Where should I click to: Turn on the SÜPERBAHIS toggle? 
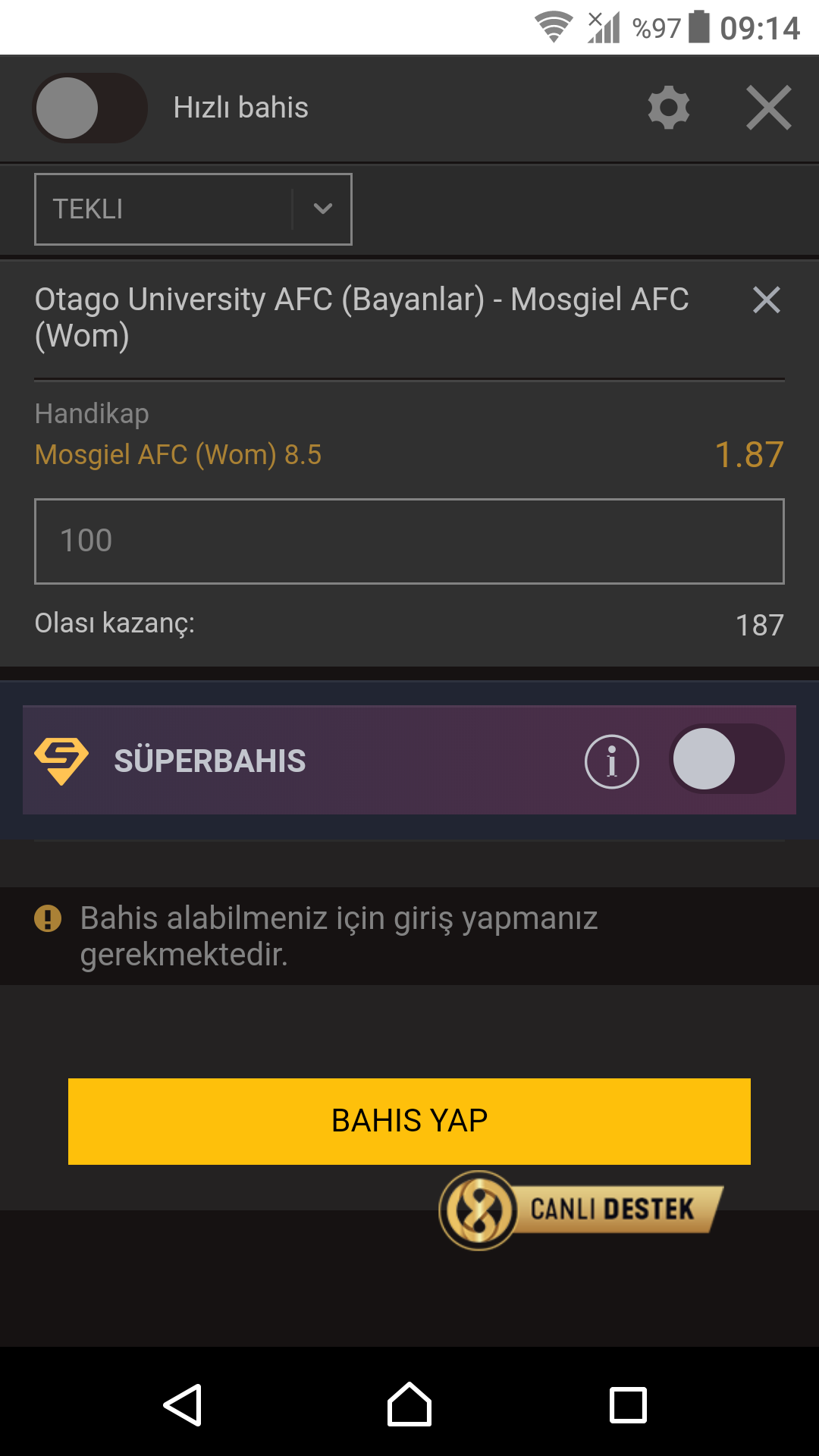tap(726, 759)
